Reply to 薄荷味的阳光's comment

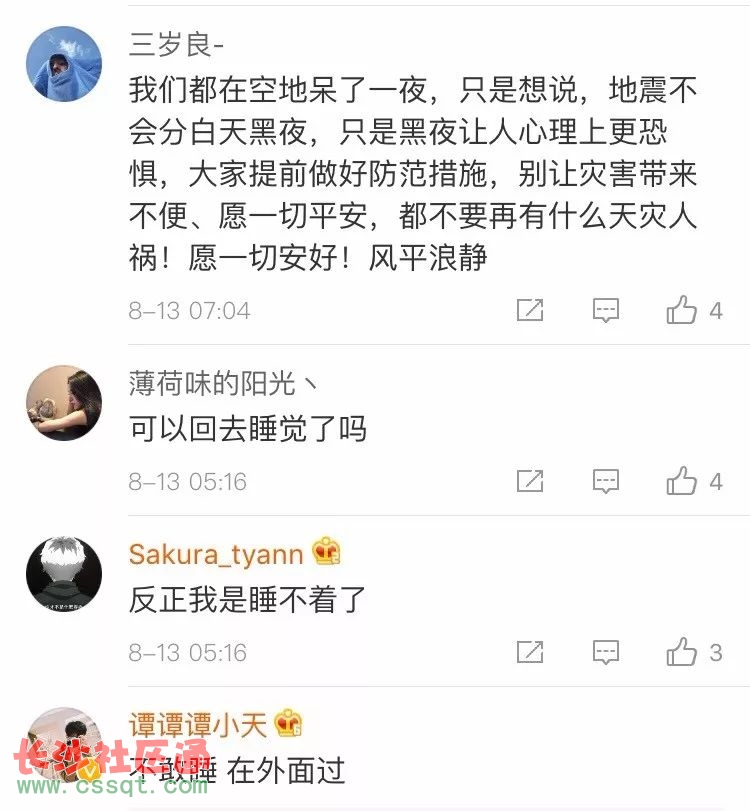pos(606,481)
